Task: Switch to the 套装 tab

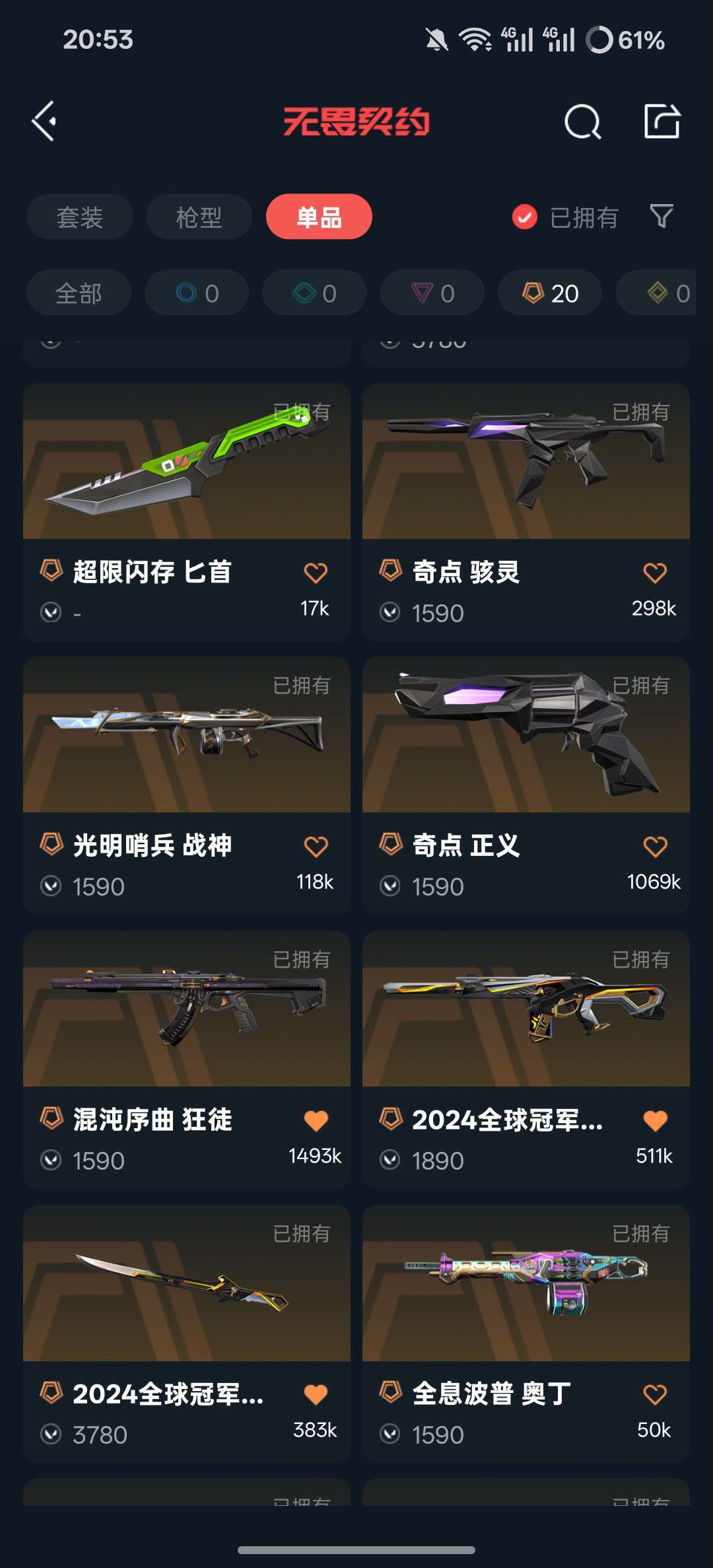Action: click(80, 217)
